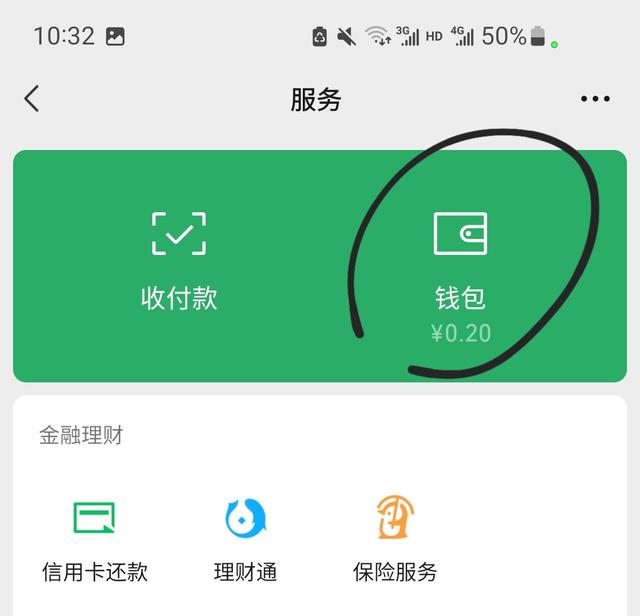Open the 钱包 wallet
640x616 pixels.
coord(460,272)
